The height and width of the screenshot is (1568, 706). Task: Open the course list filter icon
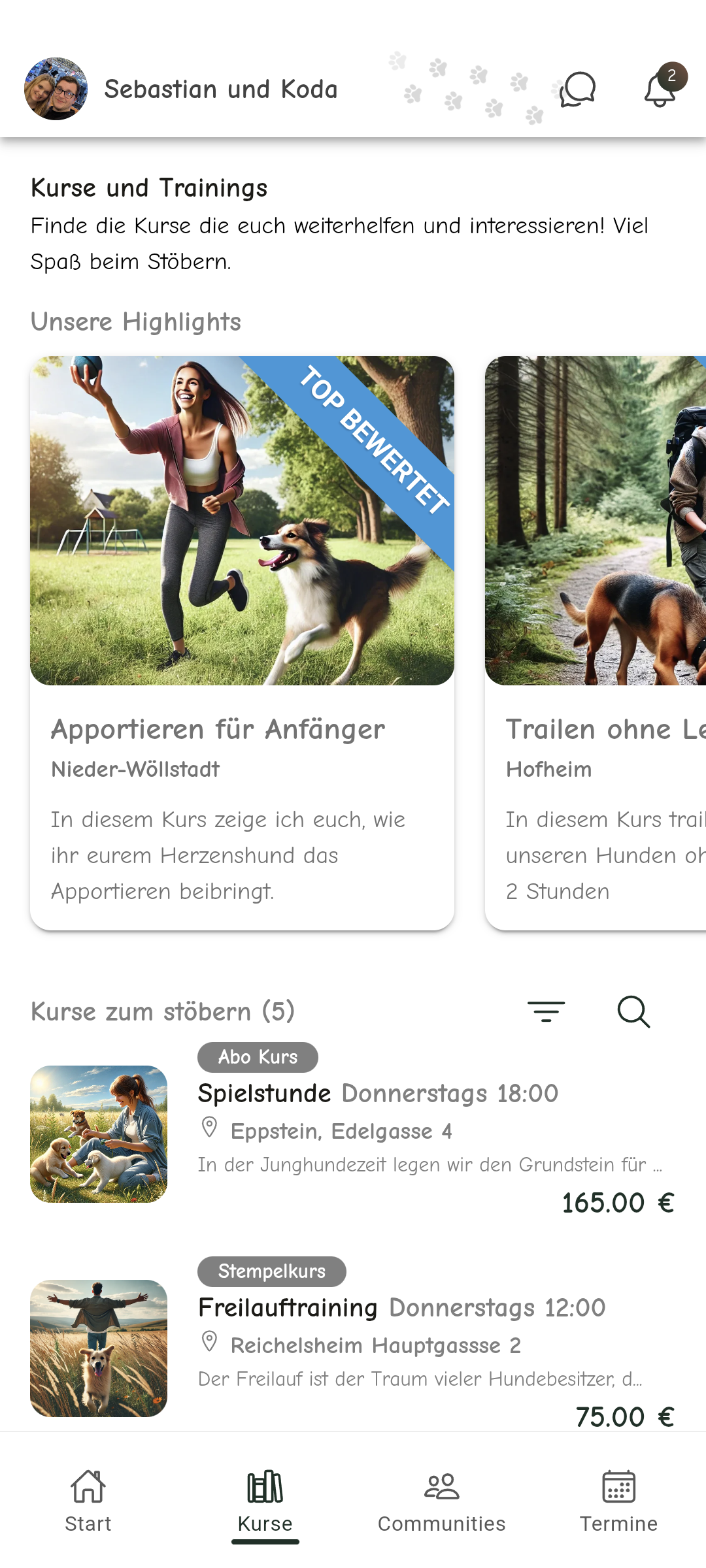548,1011
